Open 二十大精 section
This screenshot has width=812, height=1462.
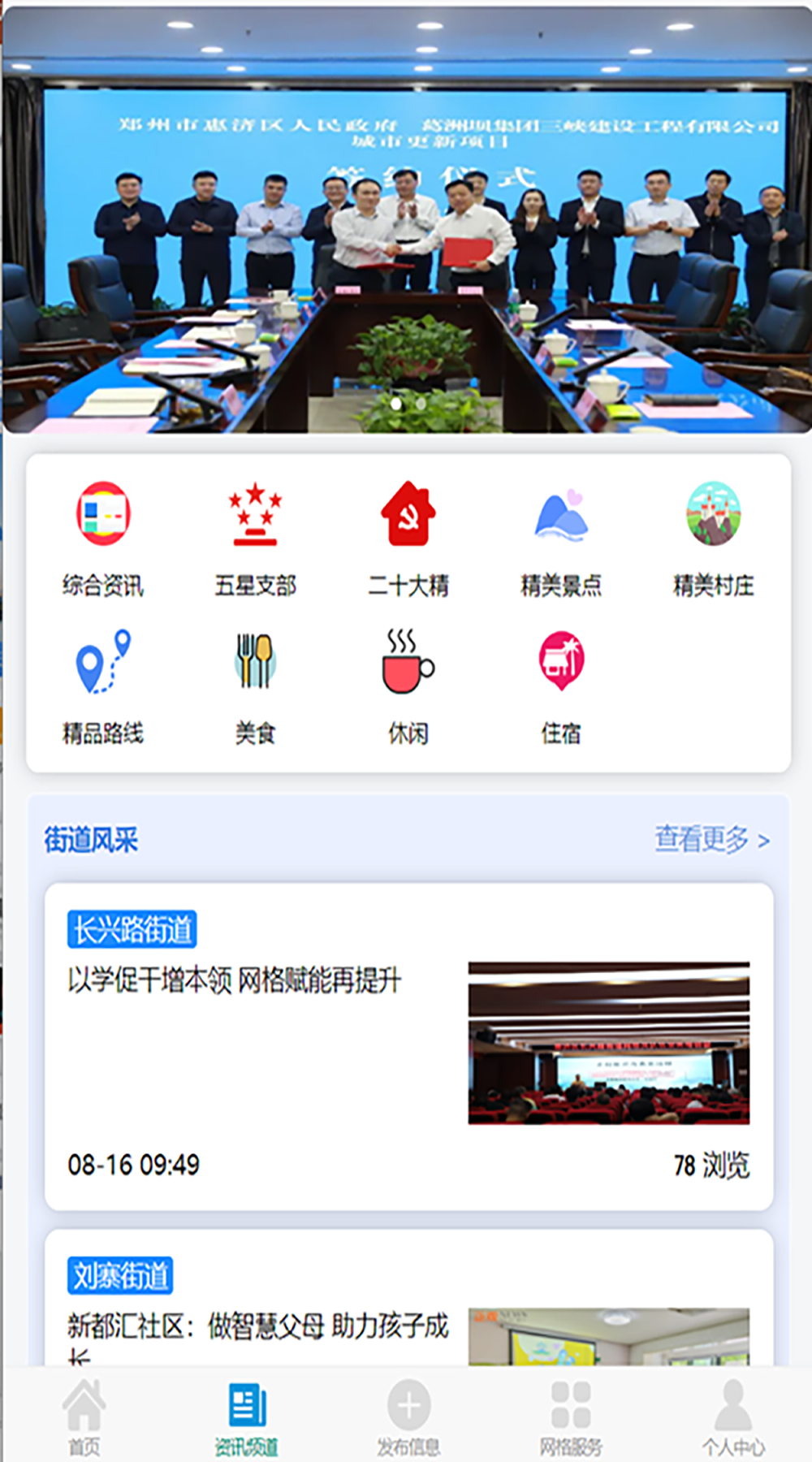click(408, 538)
